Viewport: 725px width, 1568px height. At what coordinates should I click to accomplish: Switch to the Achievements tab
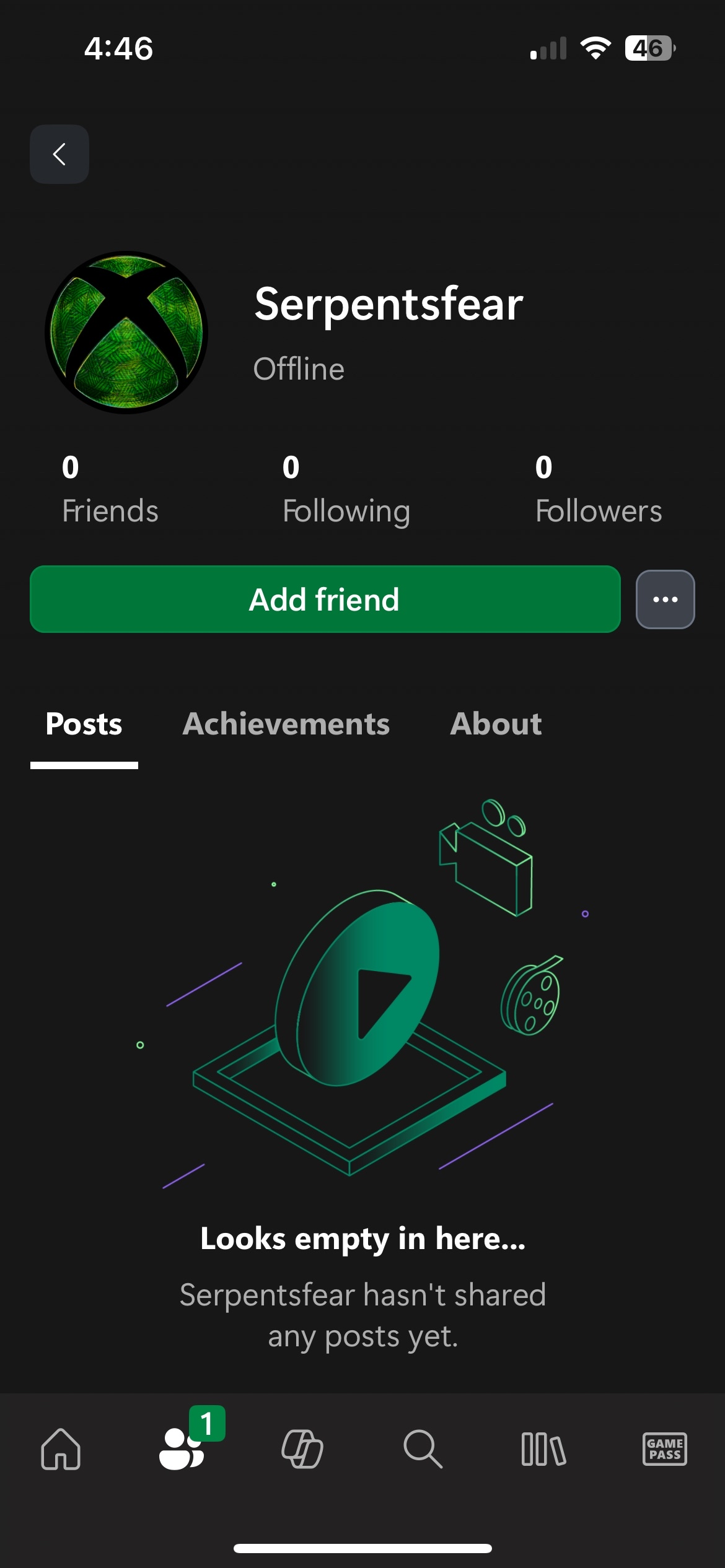286,724
